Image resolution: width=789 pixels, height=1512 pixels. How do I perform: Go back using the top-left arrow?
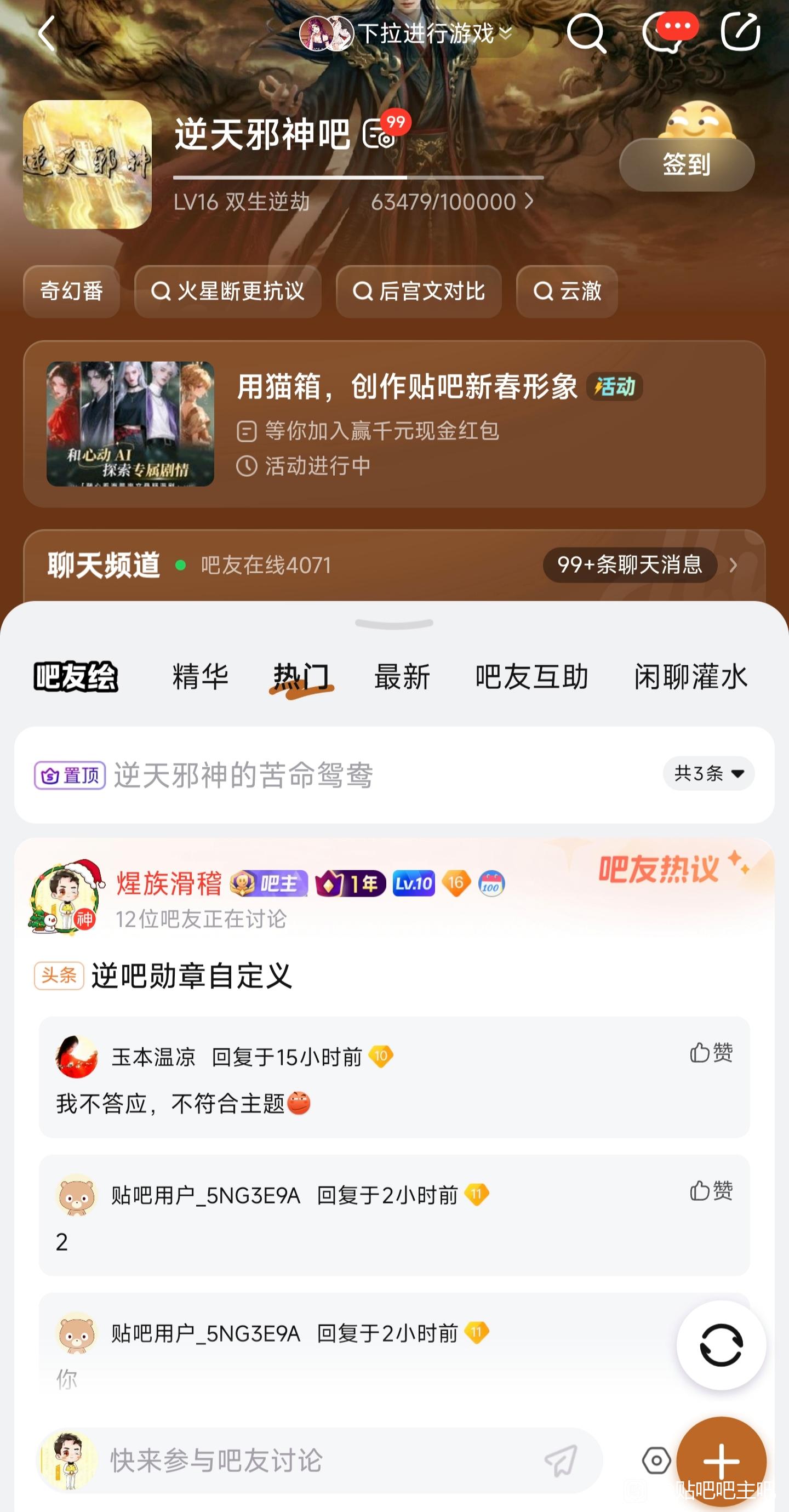pyautogui.click(x=47, y=33)
